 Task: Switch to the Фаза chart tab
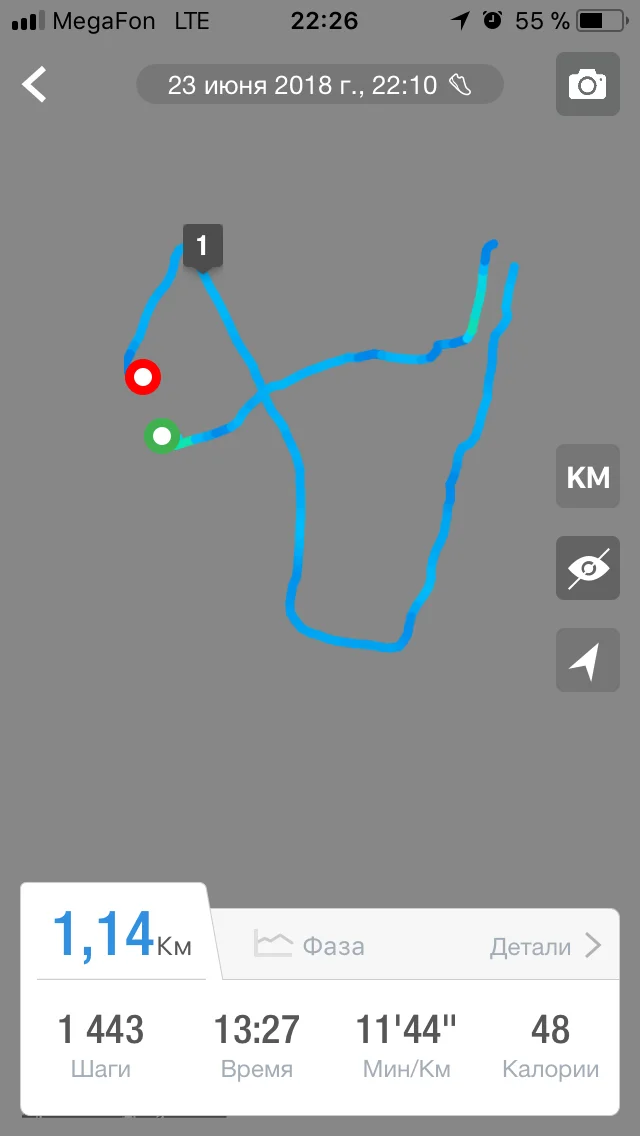coord(310,945)
